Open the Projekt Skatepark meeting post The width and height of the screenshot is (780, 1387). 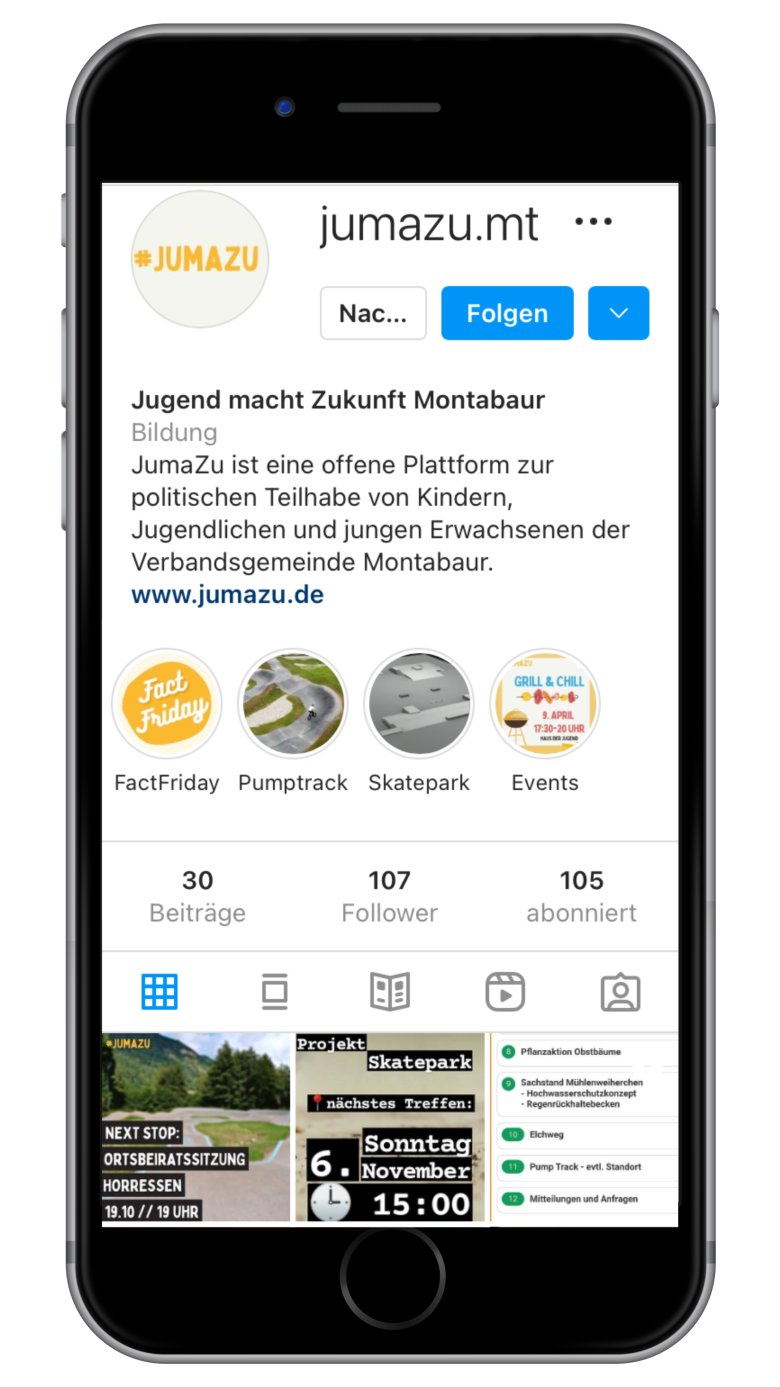pyautogui.click(x=389, y=1127)
